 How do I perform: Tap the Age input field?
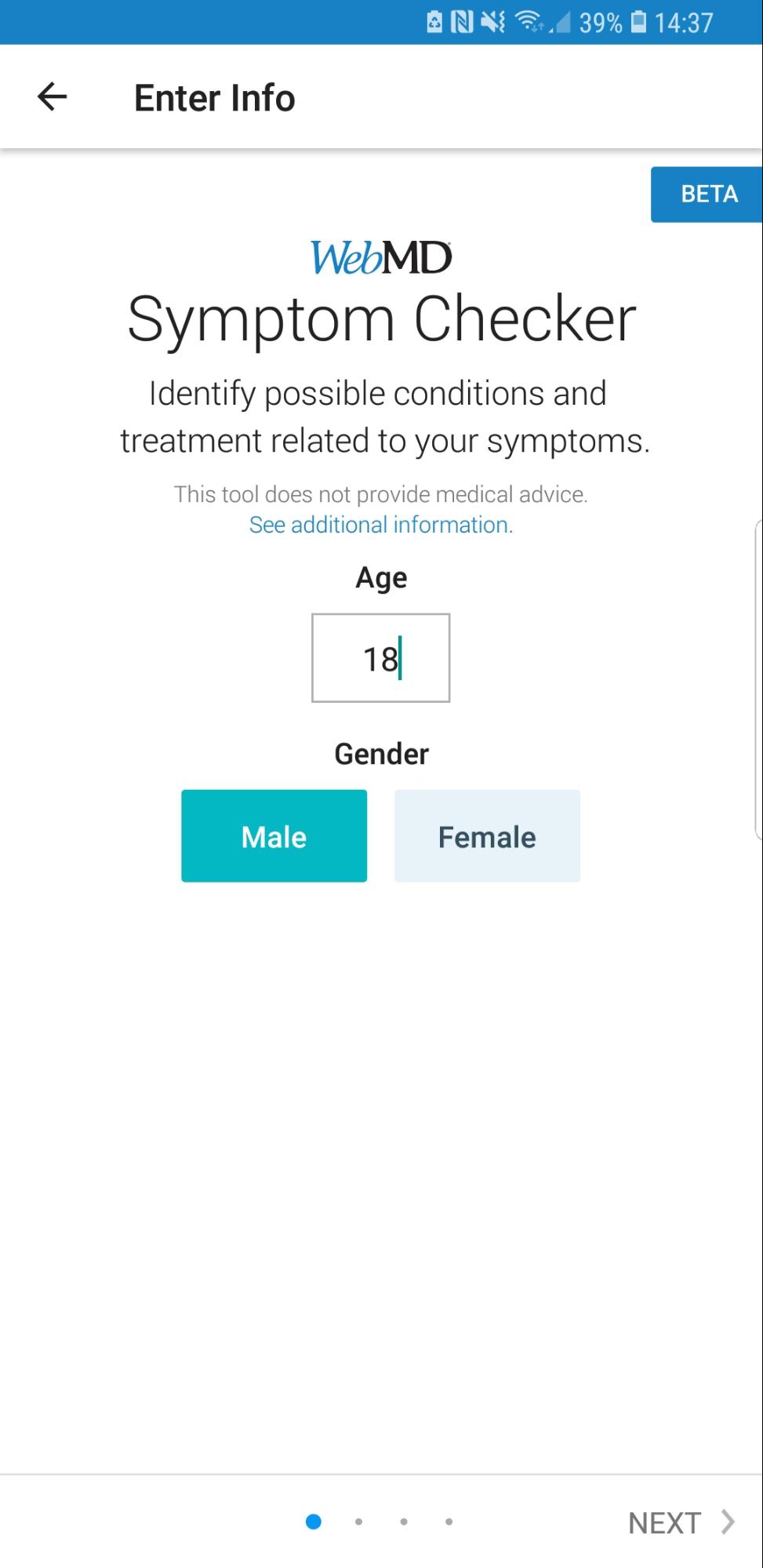tap(380, 658)
